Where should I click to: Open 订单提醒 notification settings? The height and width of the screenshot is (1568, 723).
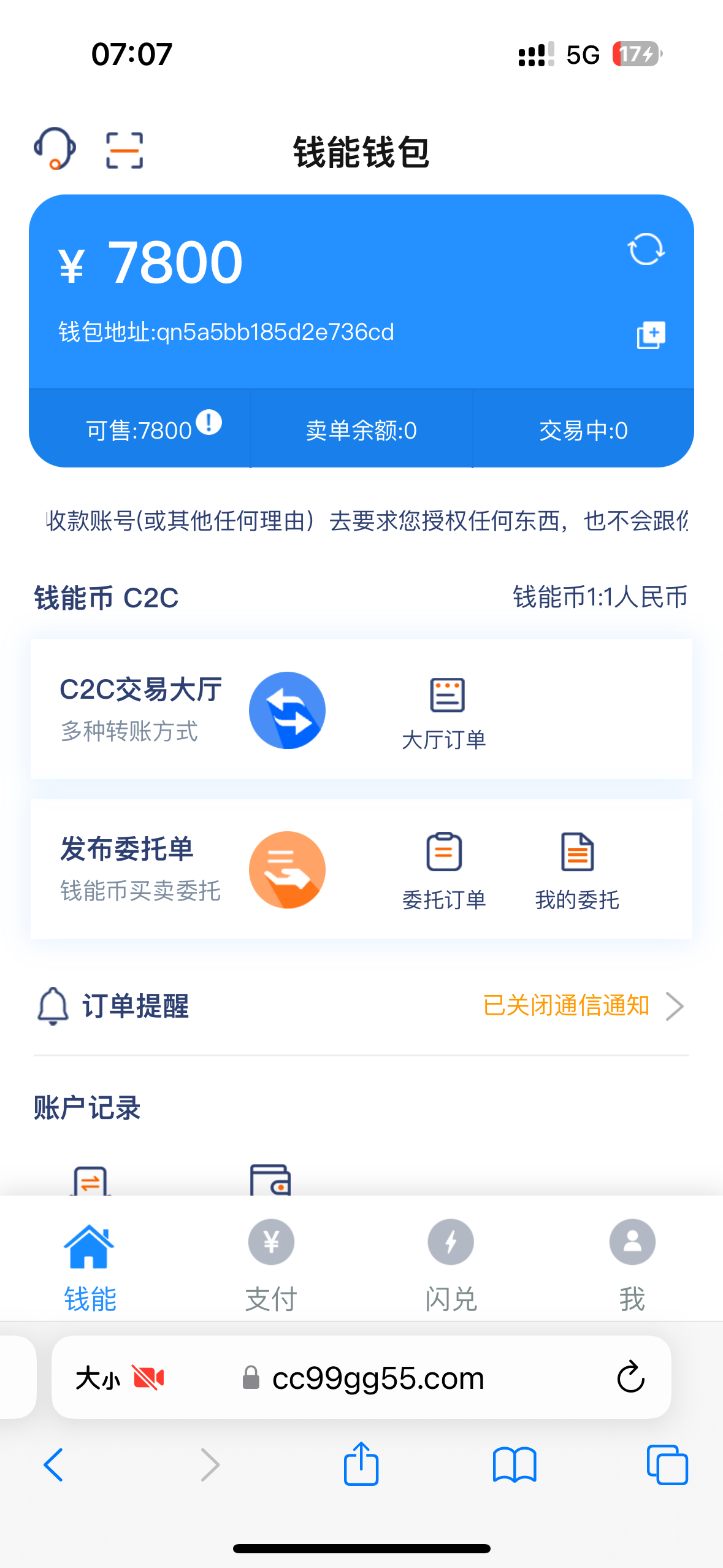pos(583,1006)
